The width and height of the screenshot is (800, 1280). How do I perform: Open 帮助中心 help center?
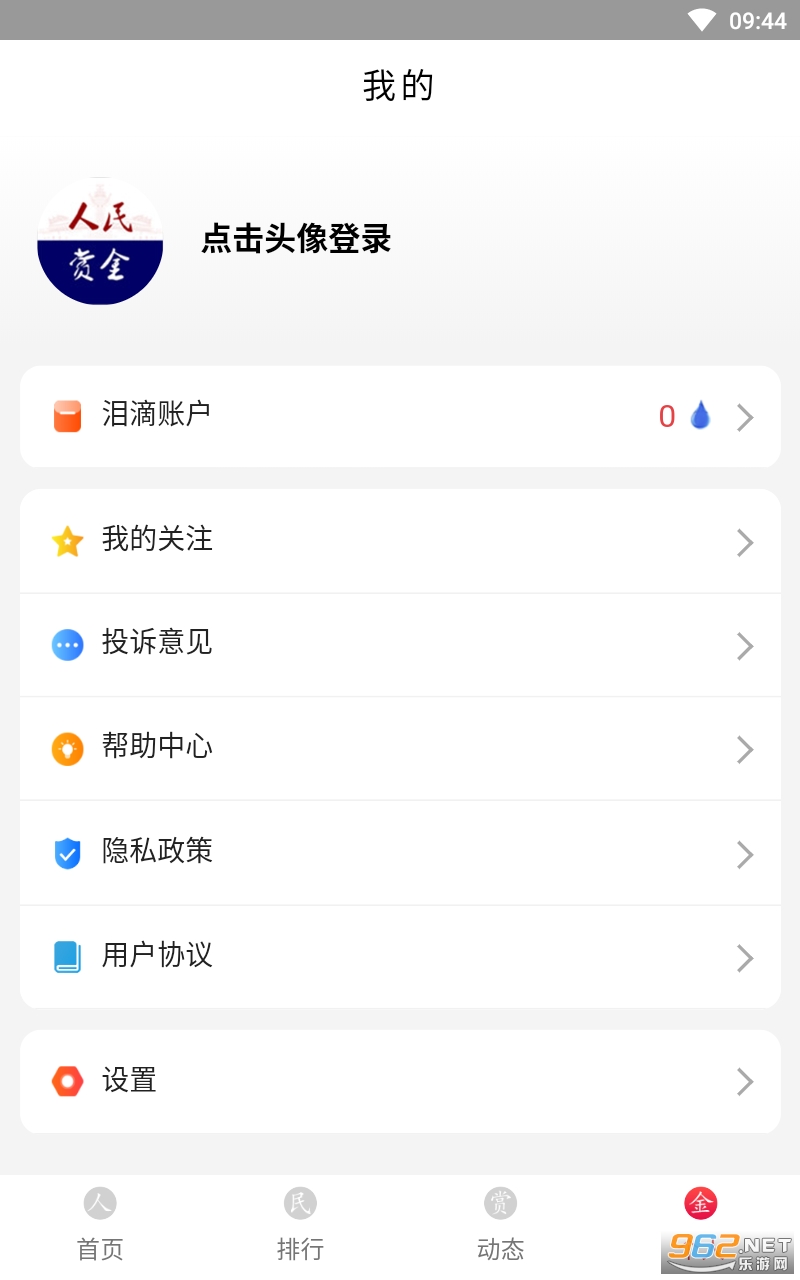pyautogui.click(x=400, y=749)
